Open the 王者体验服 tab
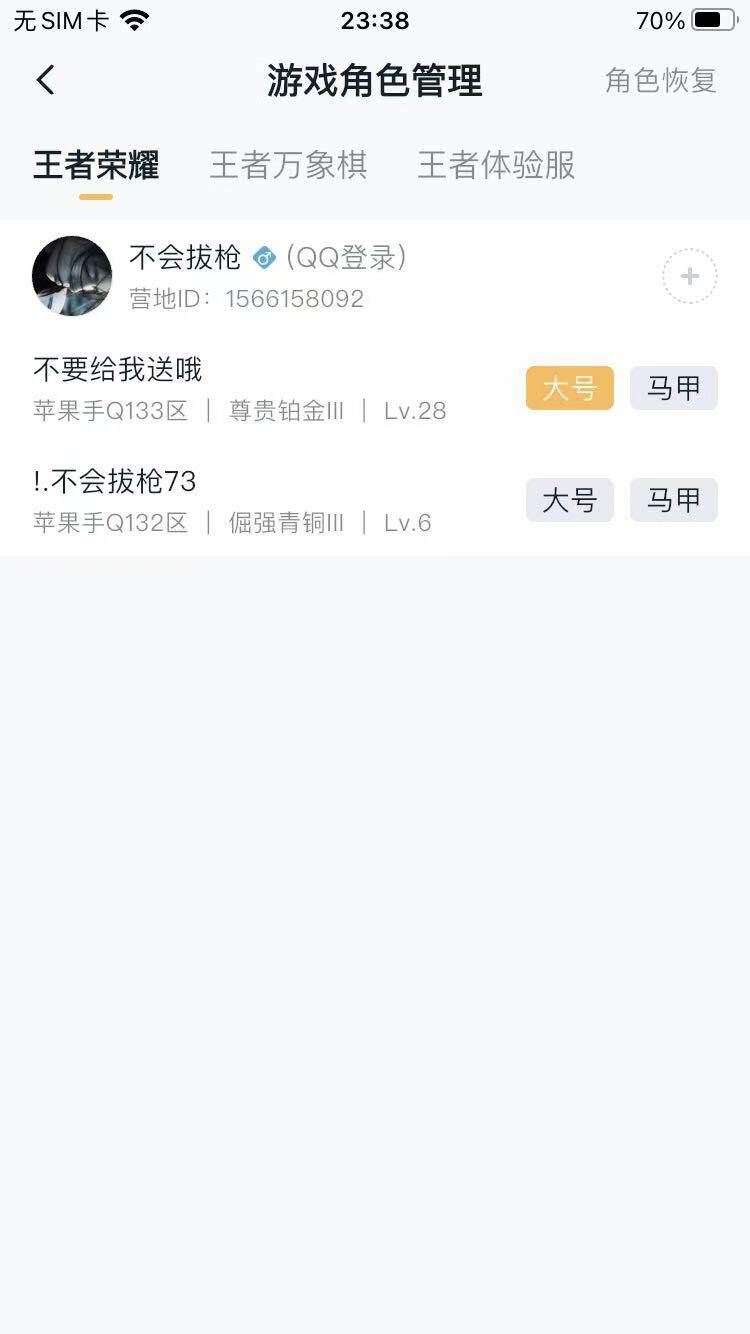 pyautogui.click(x=494, y=165)
